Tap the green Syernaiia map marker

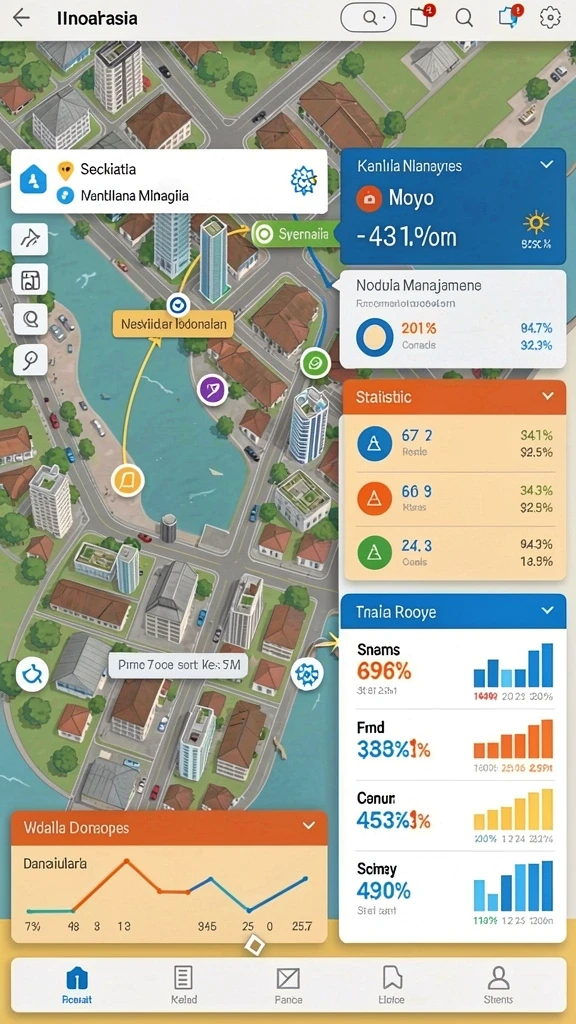tap(292, 234)
